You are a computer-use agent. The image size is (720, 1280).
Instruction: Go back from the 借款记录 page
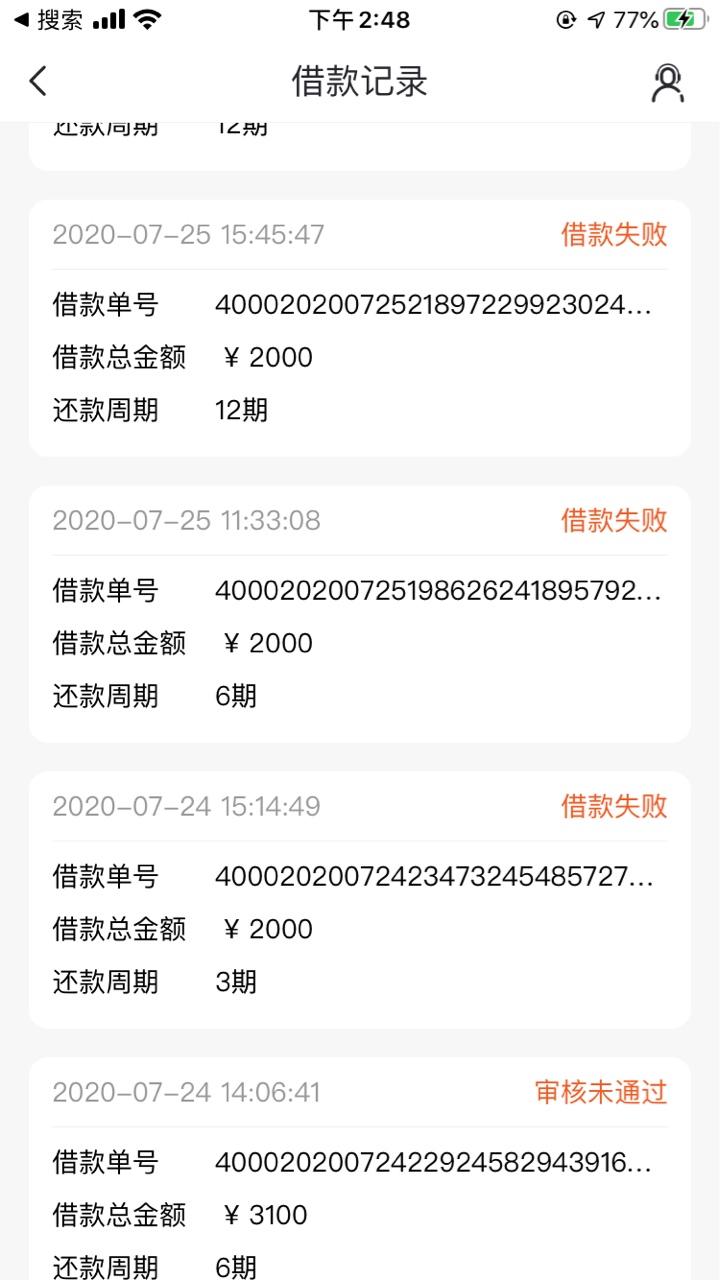(38, 82)
